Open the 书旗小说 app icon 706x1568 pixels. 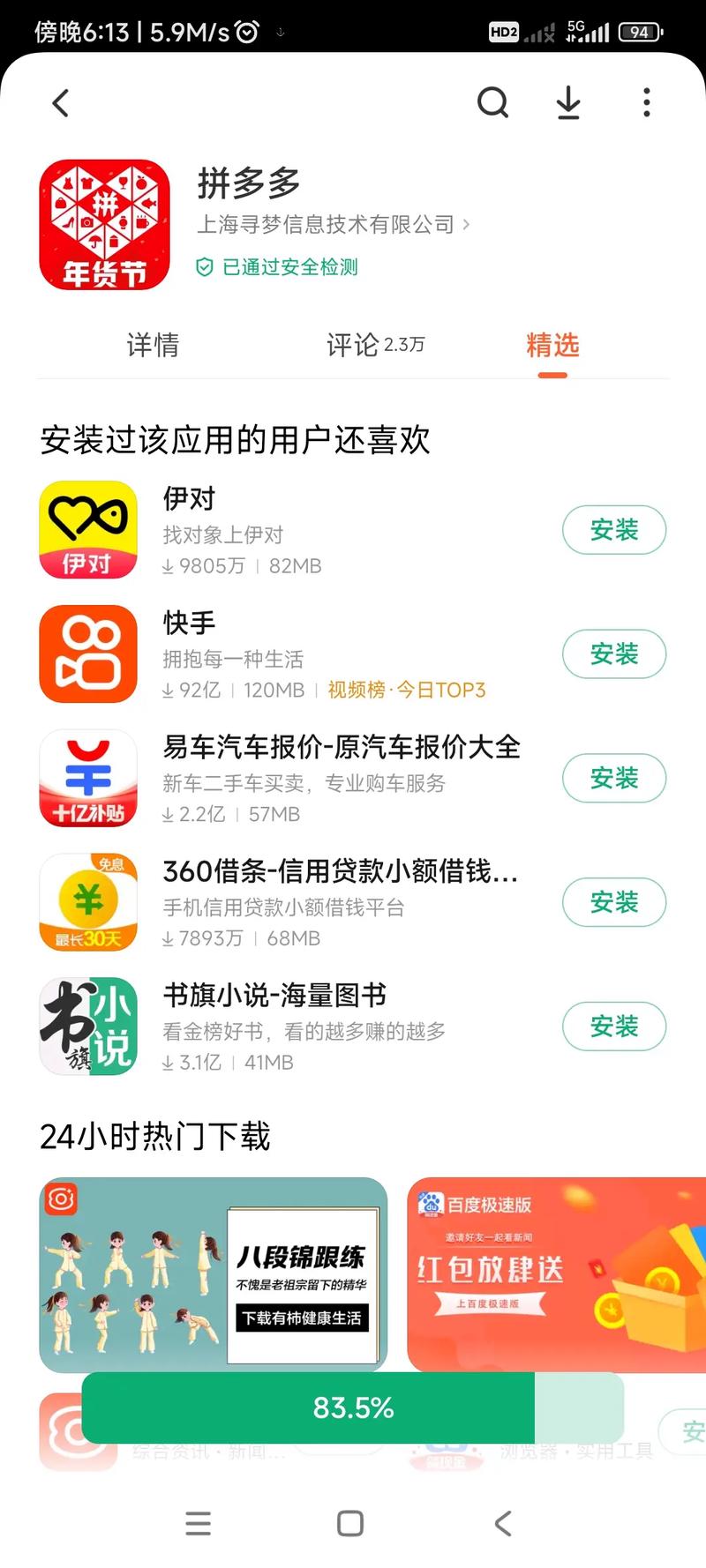(87, 1027)
